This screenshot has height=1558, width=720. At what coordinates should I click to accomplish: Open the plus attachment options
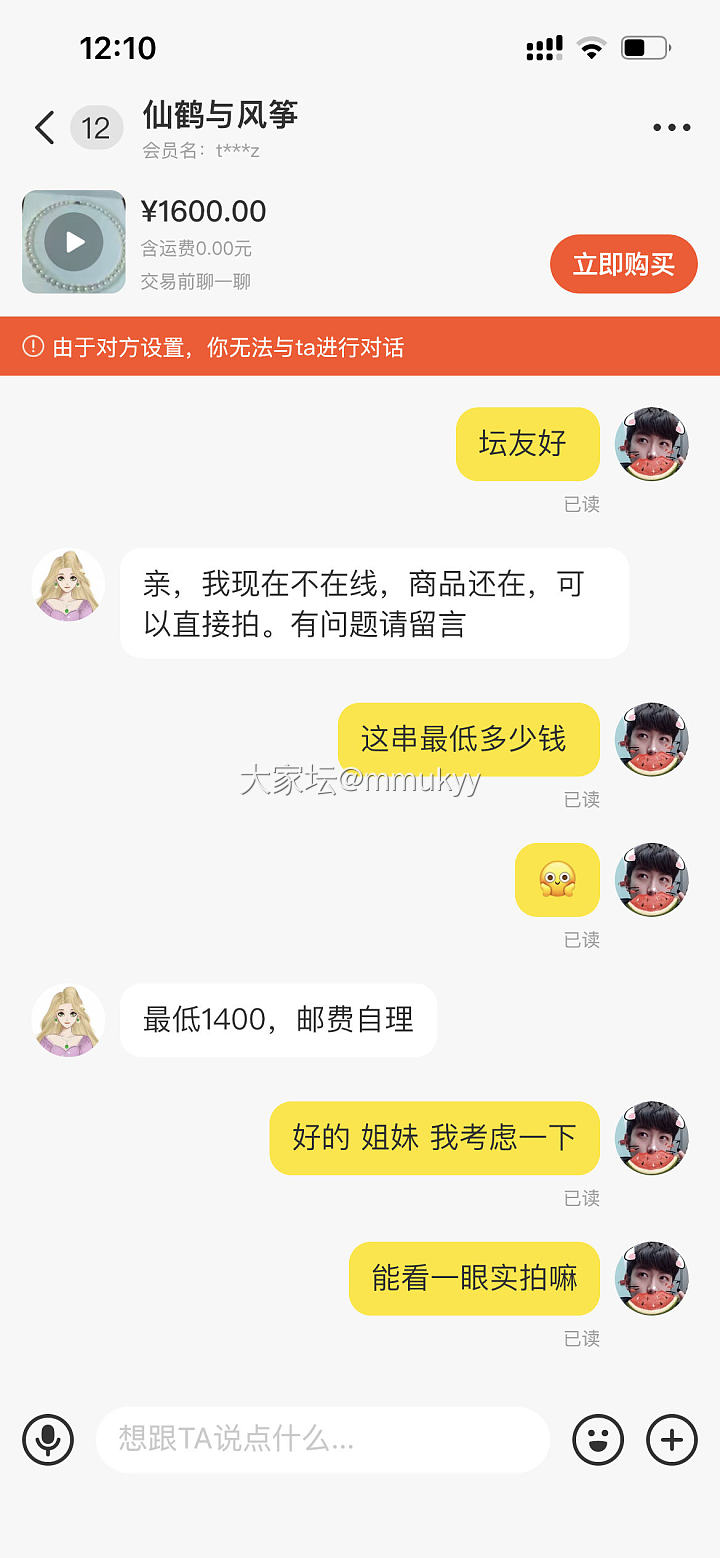[x=672, y=1440]
